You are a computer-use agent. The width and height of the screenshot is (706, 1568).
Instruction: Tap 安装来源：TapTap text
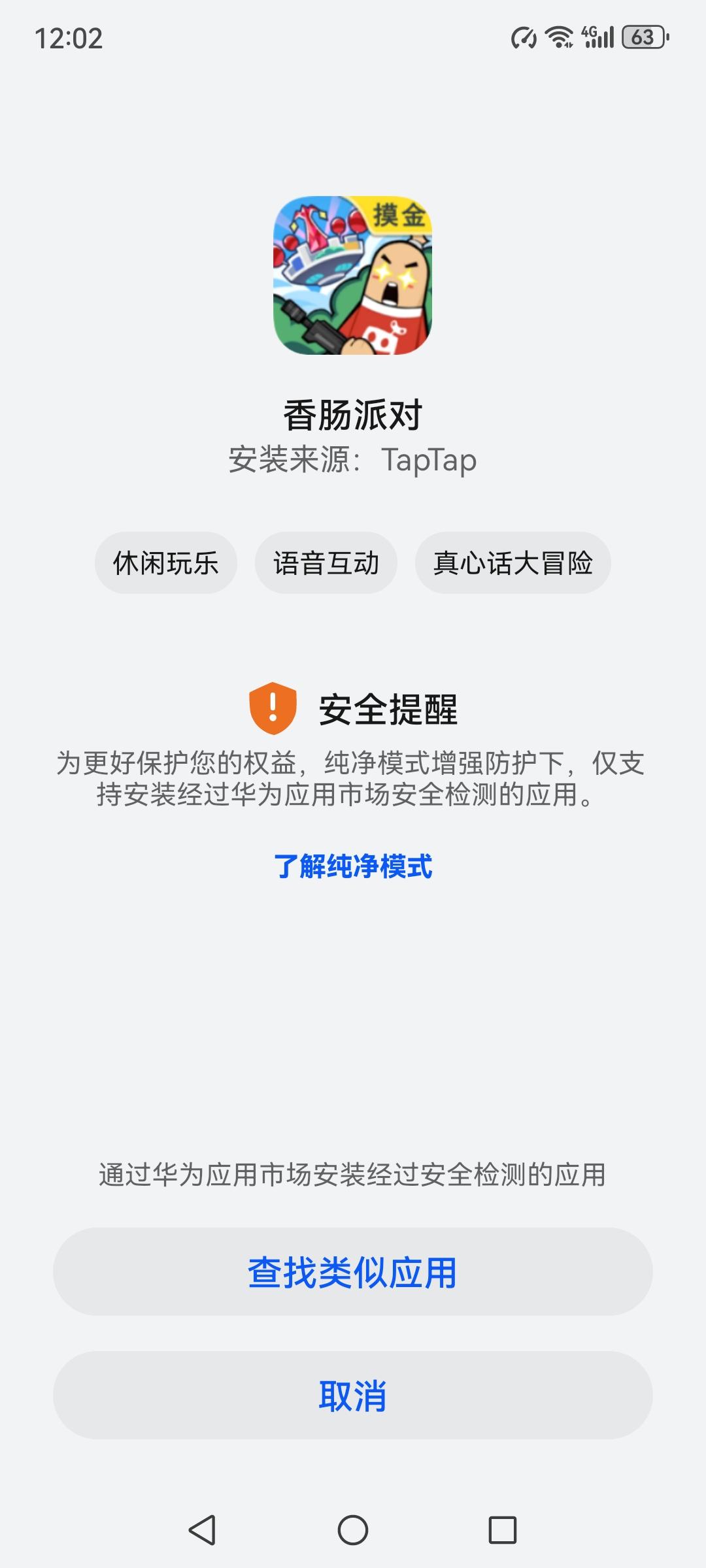point(353,460)
